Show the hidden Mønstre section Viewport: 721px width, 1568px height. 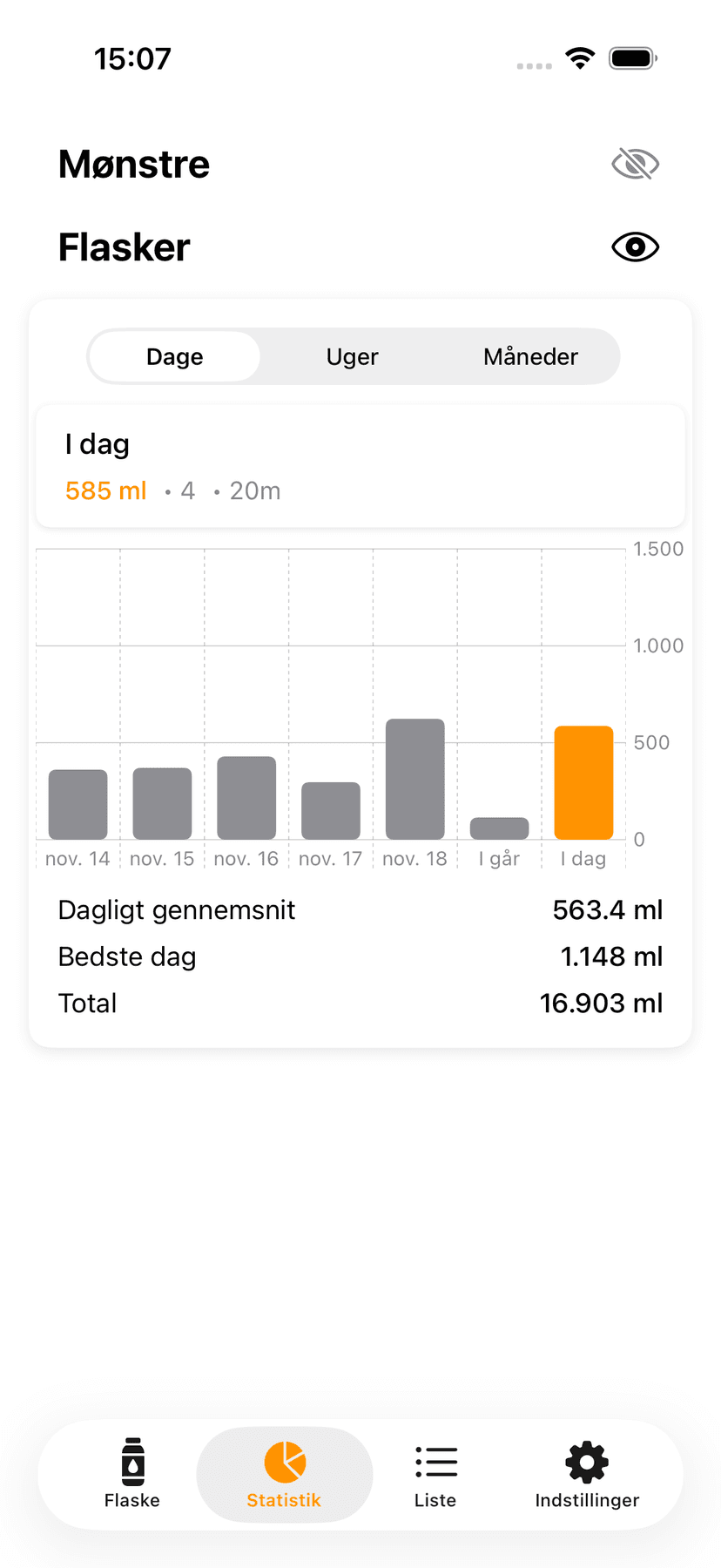(635, 164)
